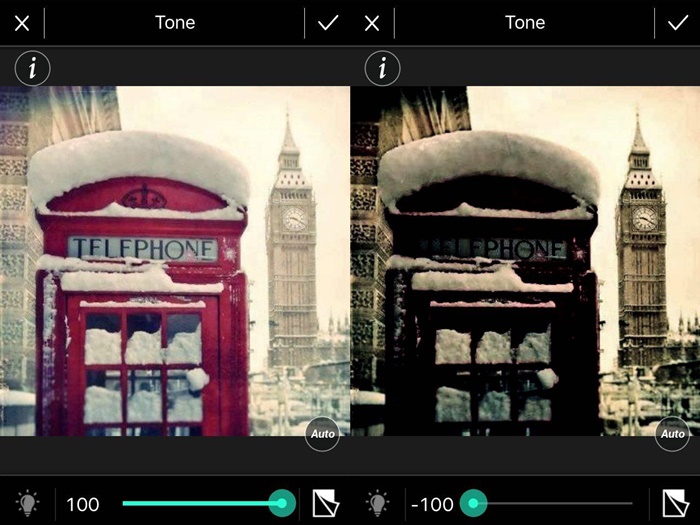Image resolution: width=700 pixels, height=525 pixels.
Task: Tap the lightbulb icon beside value 100
Action: [27, 503]
